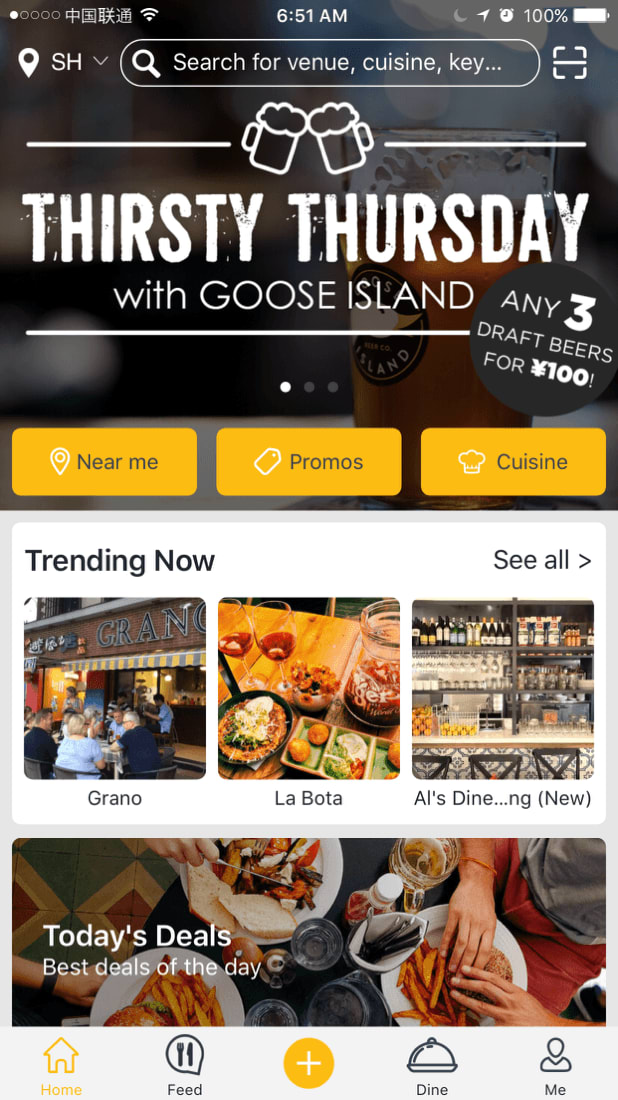618x1100 pixels.
Task: Go to the Home tab
Action: (61, 1066)
